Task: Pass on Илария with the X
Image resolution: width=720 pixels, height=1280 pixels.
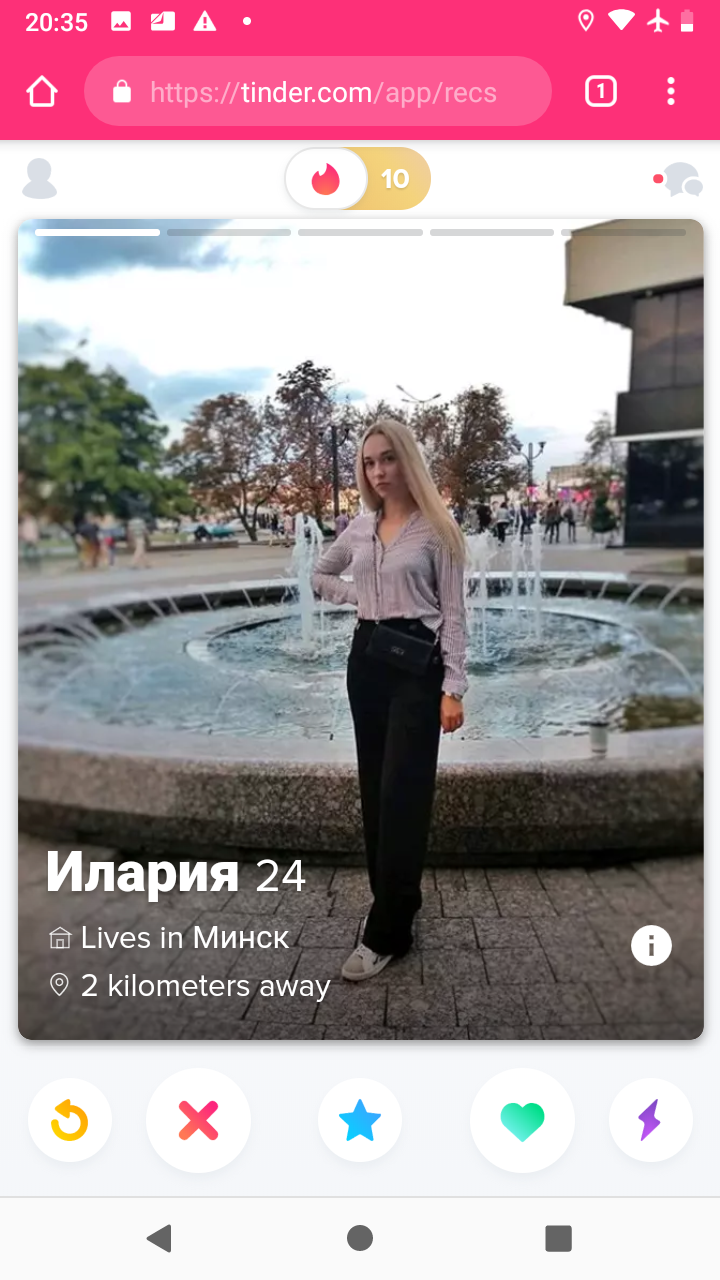Action: [x=198, y=1121]
